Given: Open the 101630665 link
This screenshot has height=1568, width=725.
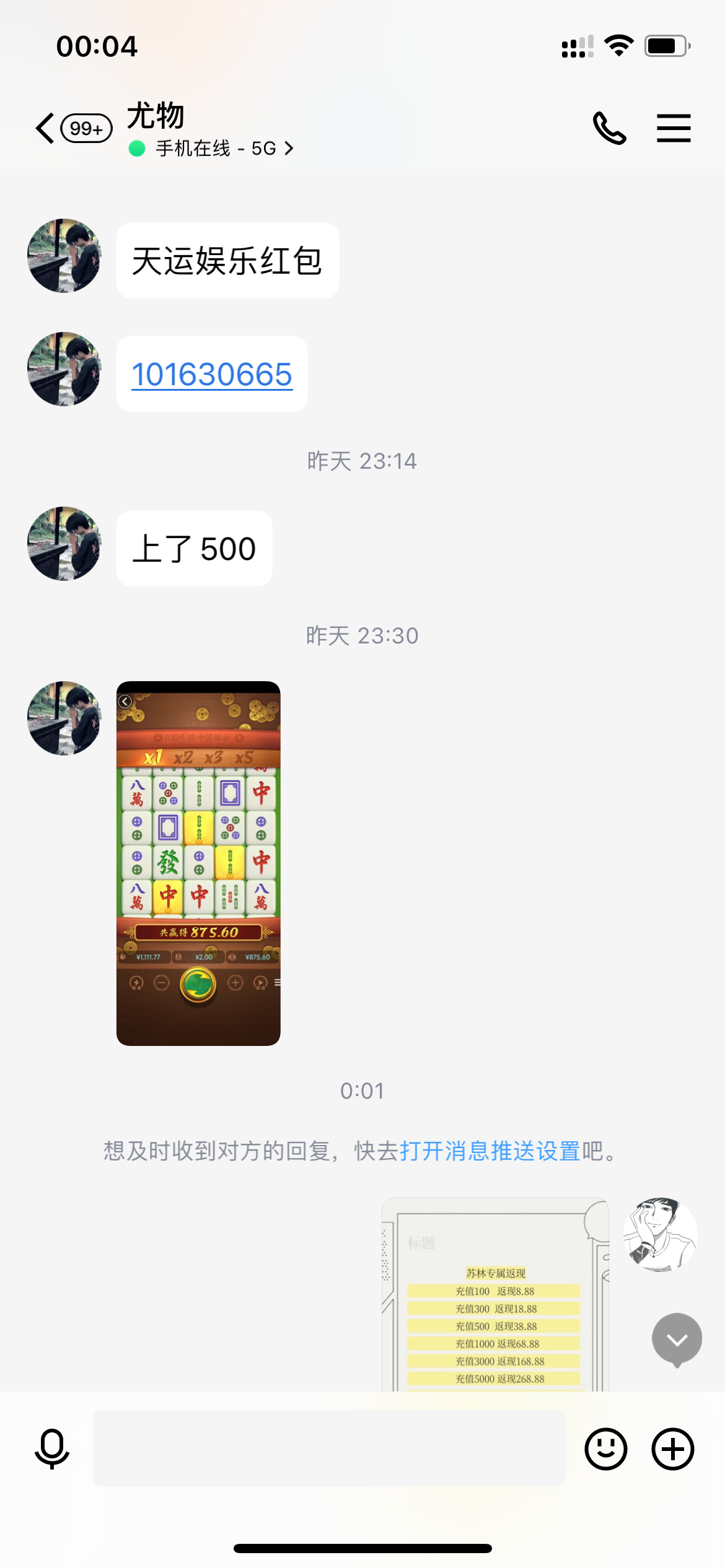Looking at the screenshot, I should coord(212,375).
